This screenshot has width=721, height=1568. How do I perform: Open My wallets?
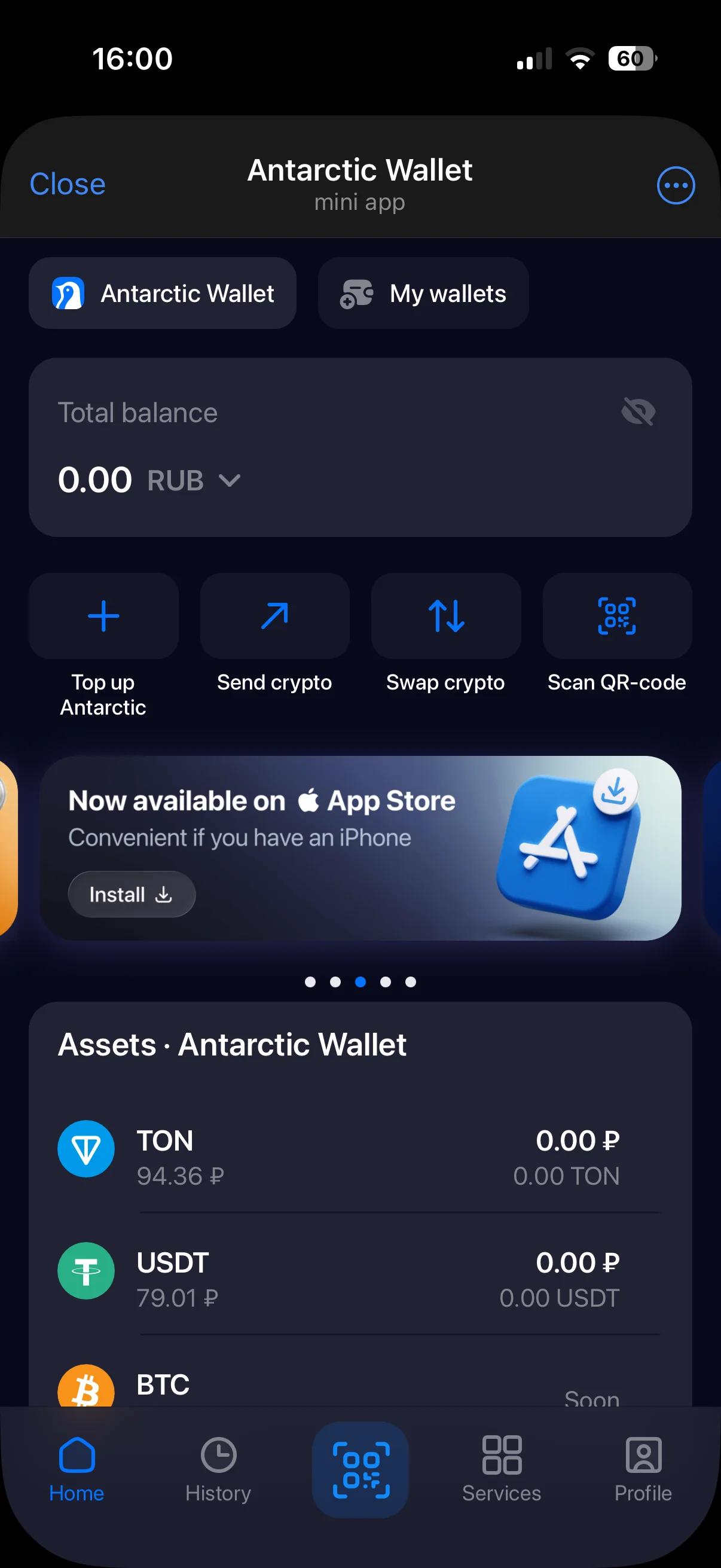423,294
